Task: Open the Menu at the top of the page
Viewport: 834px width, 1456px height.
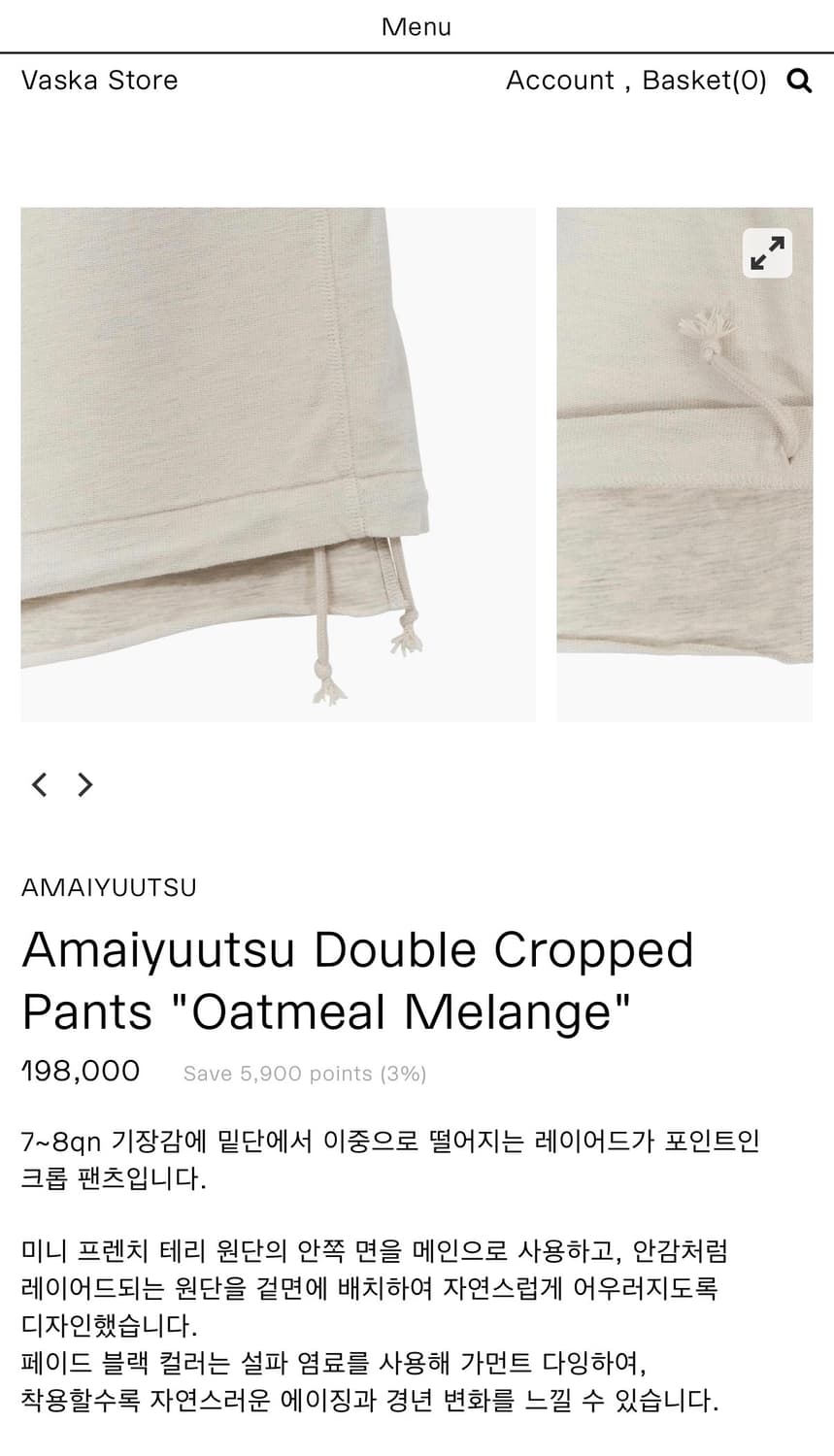Action: click(416, 26)
